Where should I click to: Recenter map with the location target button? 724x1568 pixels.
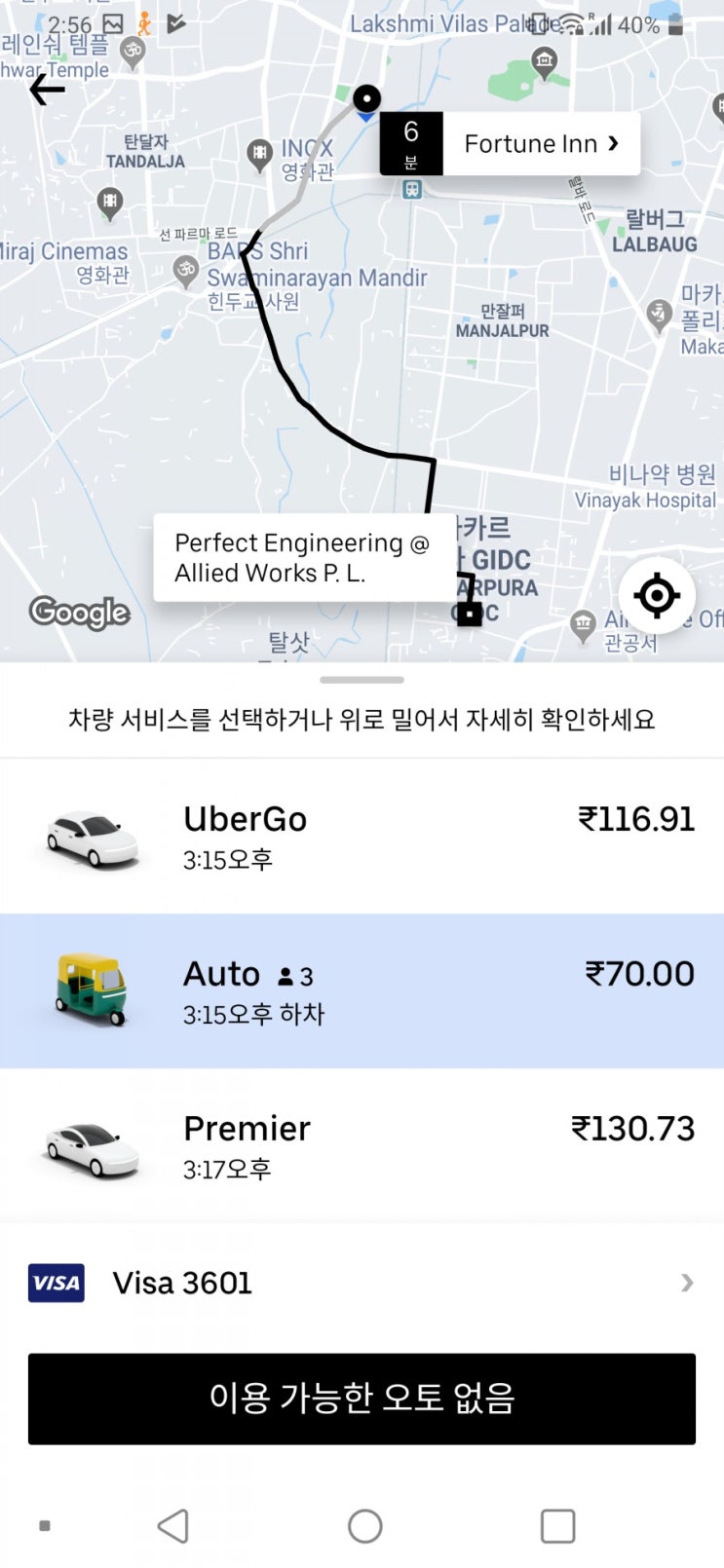[656, 596]
